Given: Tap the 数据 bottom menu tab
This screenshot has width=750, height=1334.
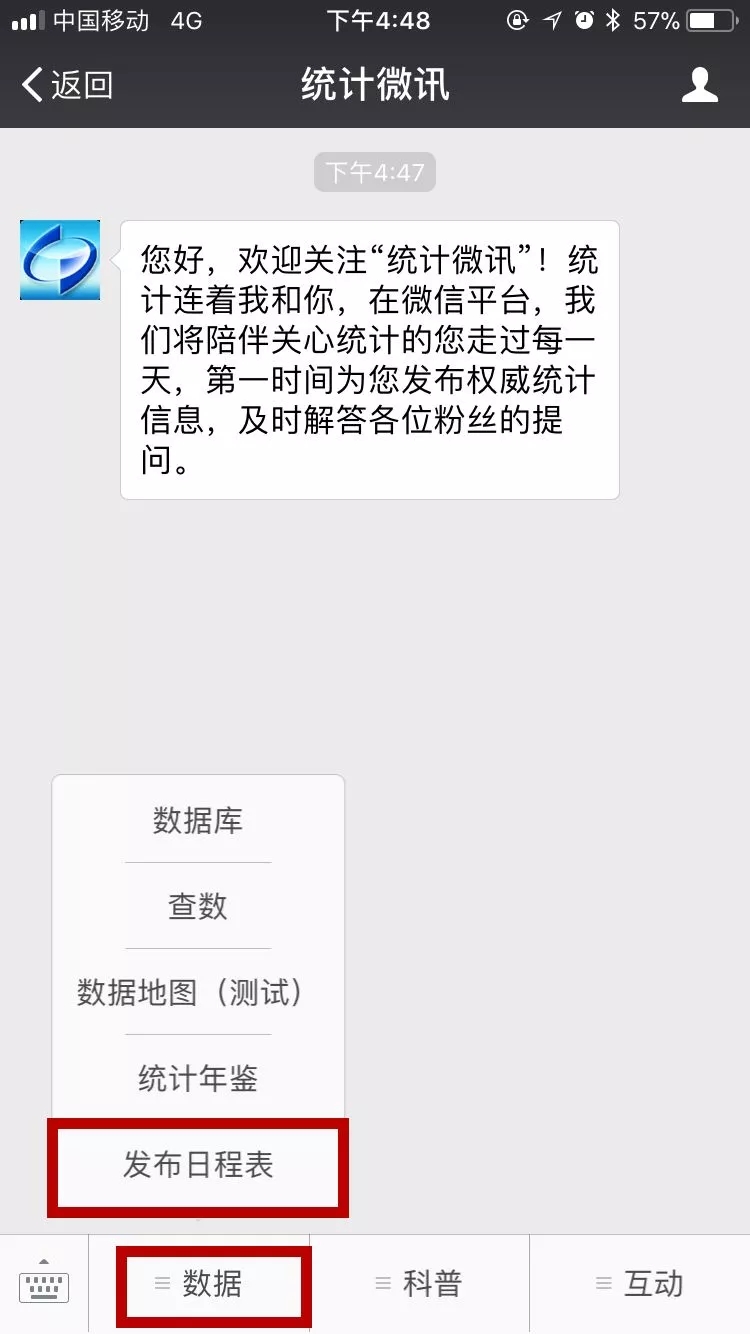Looking at the screenshot, I should [210, 1284].
